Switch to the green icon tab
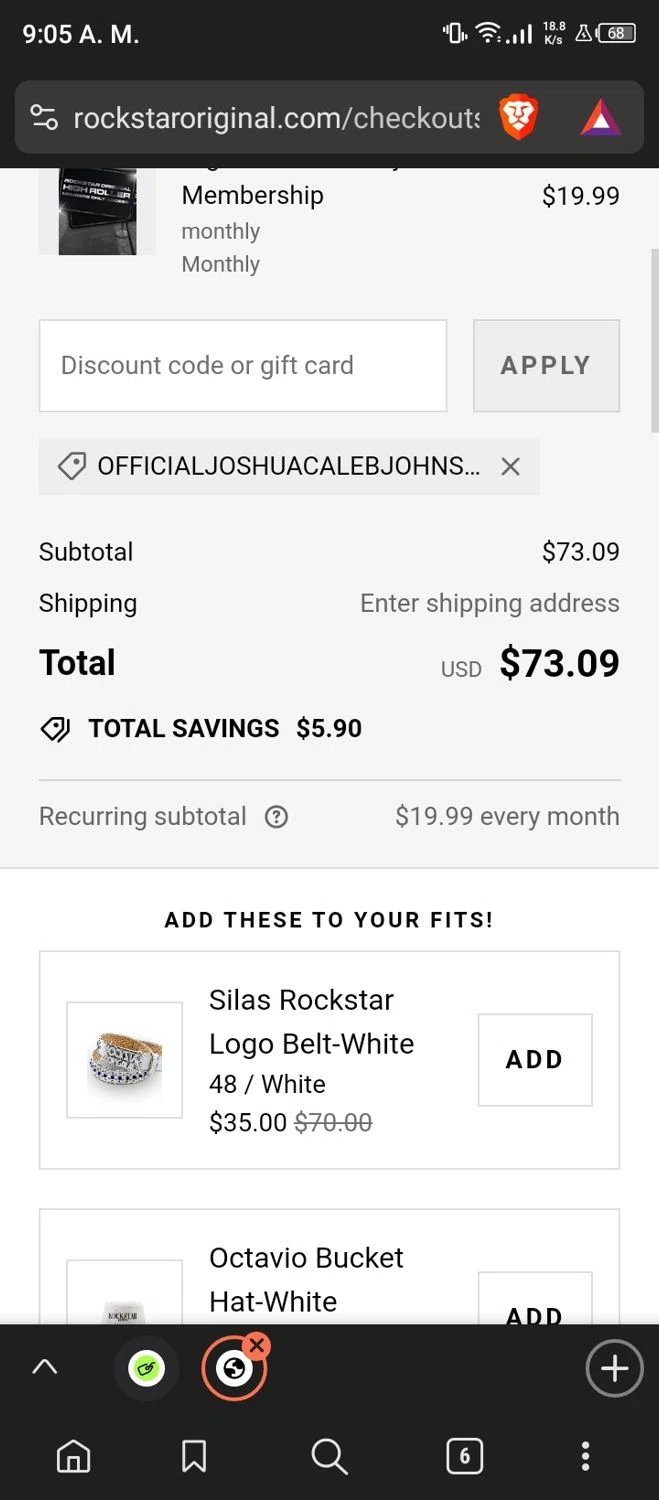Viewport: 659px width, 1500px height. tap(147, 1369)
